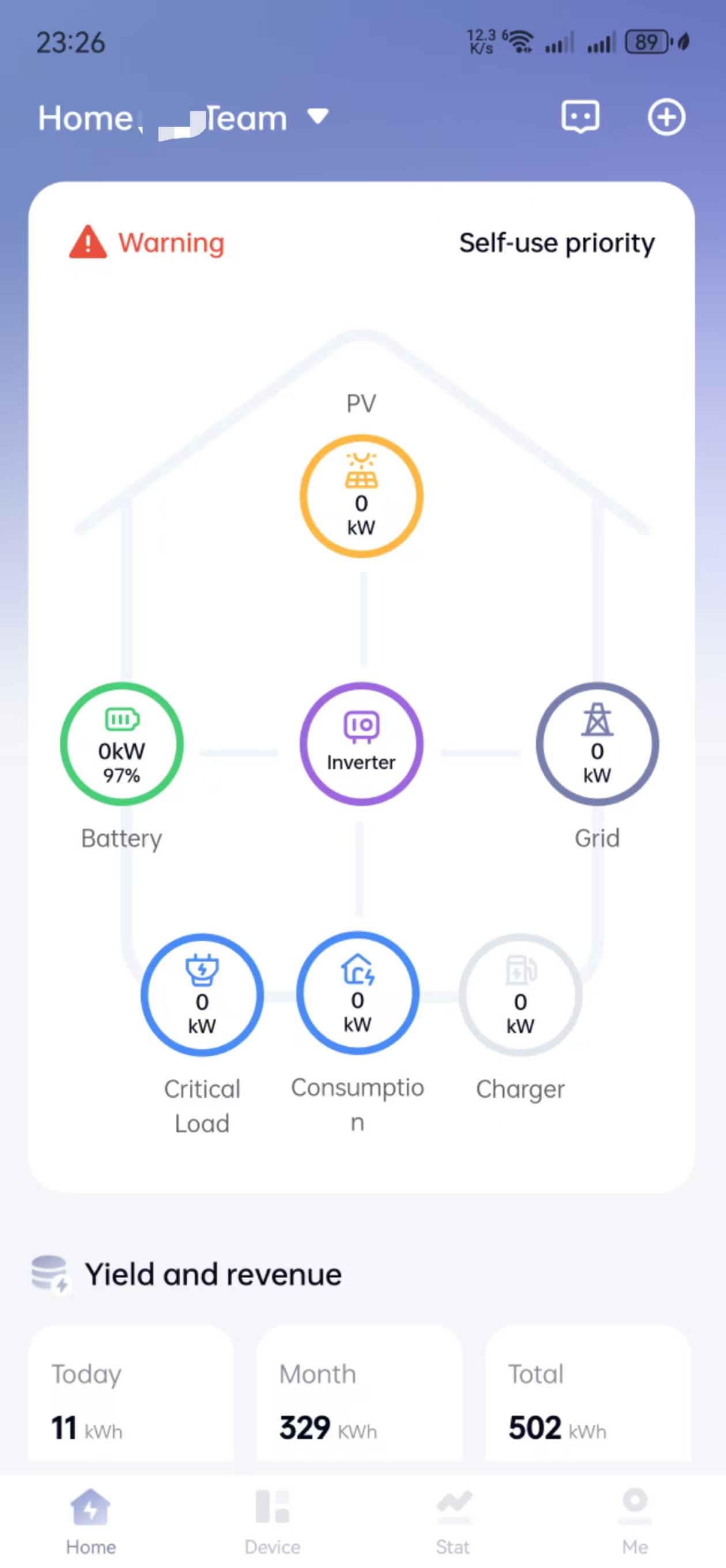The image size is (726, 1568).
Task: Open the Grid power circle
Action: (x=597, y=744)
